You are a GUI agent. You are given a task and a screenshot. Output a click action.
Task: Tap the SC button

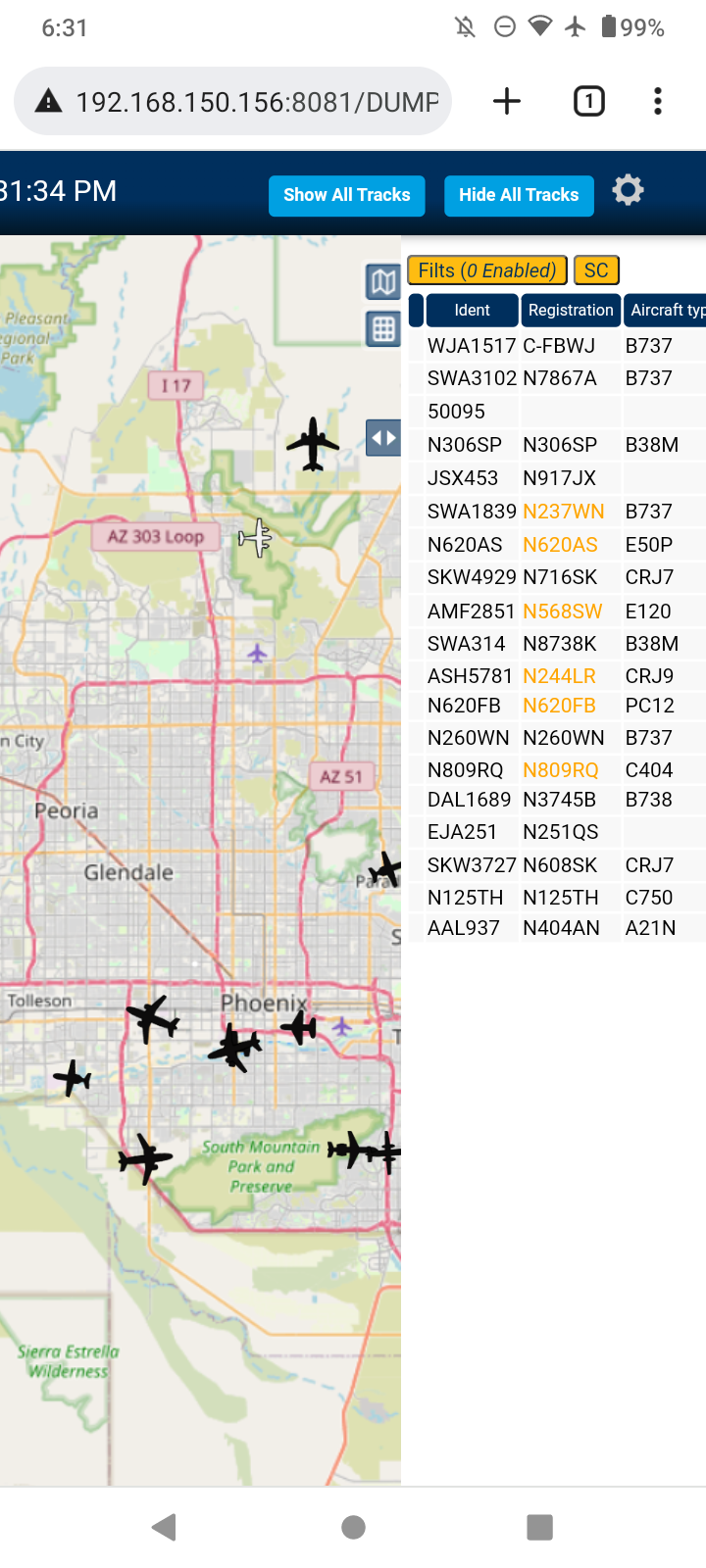(x=596, y=270)
